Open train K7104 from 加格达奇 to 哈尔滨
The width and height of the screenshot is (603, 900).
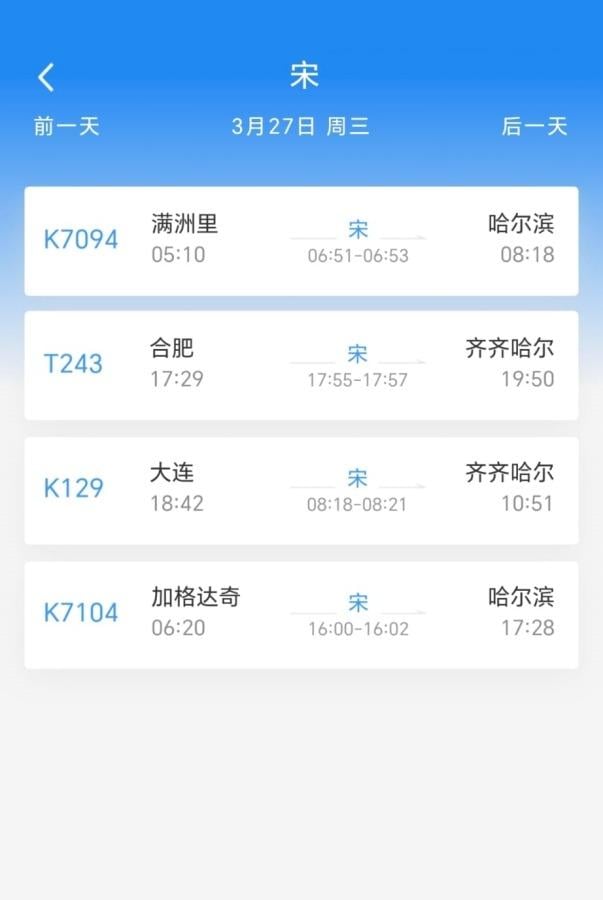click(301, 614)
